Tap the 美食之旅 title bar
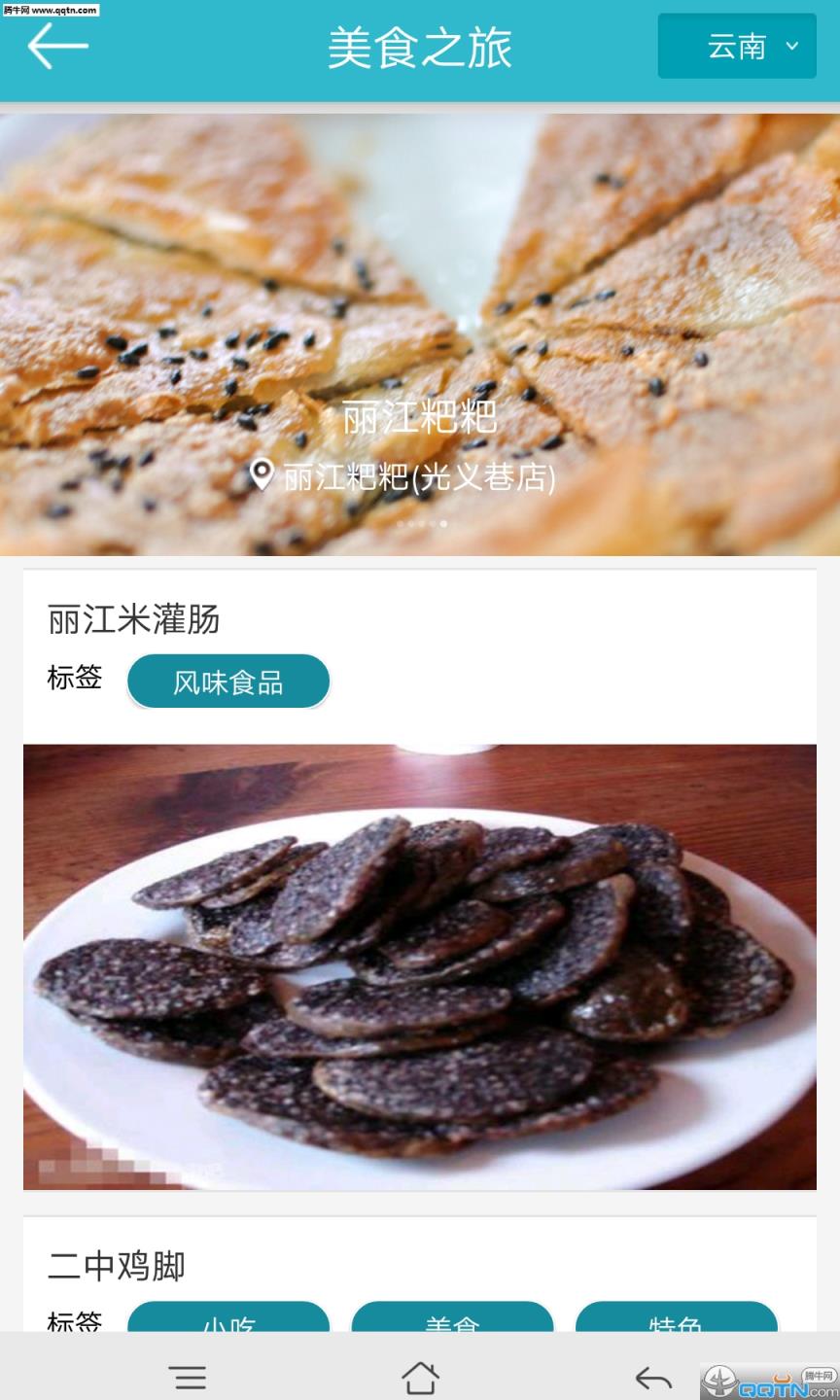The image size is (840, 1400). tap(420, 45)
